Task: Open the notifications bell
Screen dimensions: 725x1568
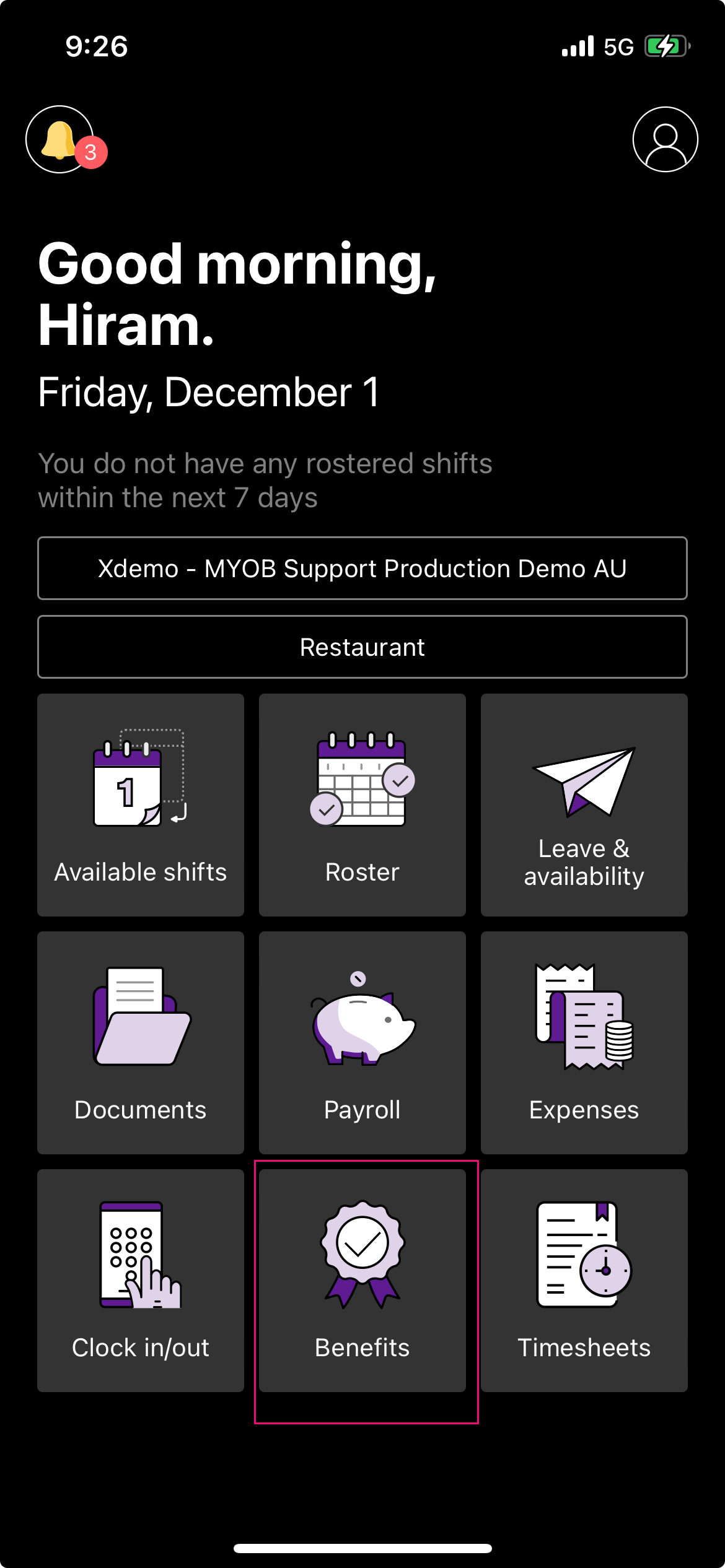Action: (x=60, y=140)
